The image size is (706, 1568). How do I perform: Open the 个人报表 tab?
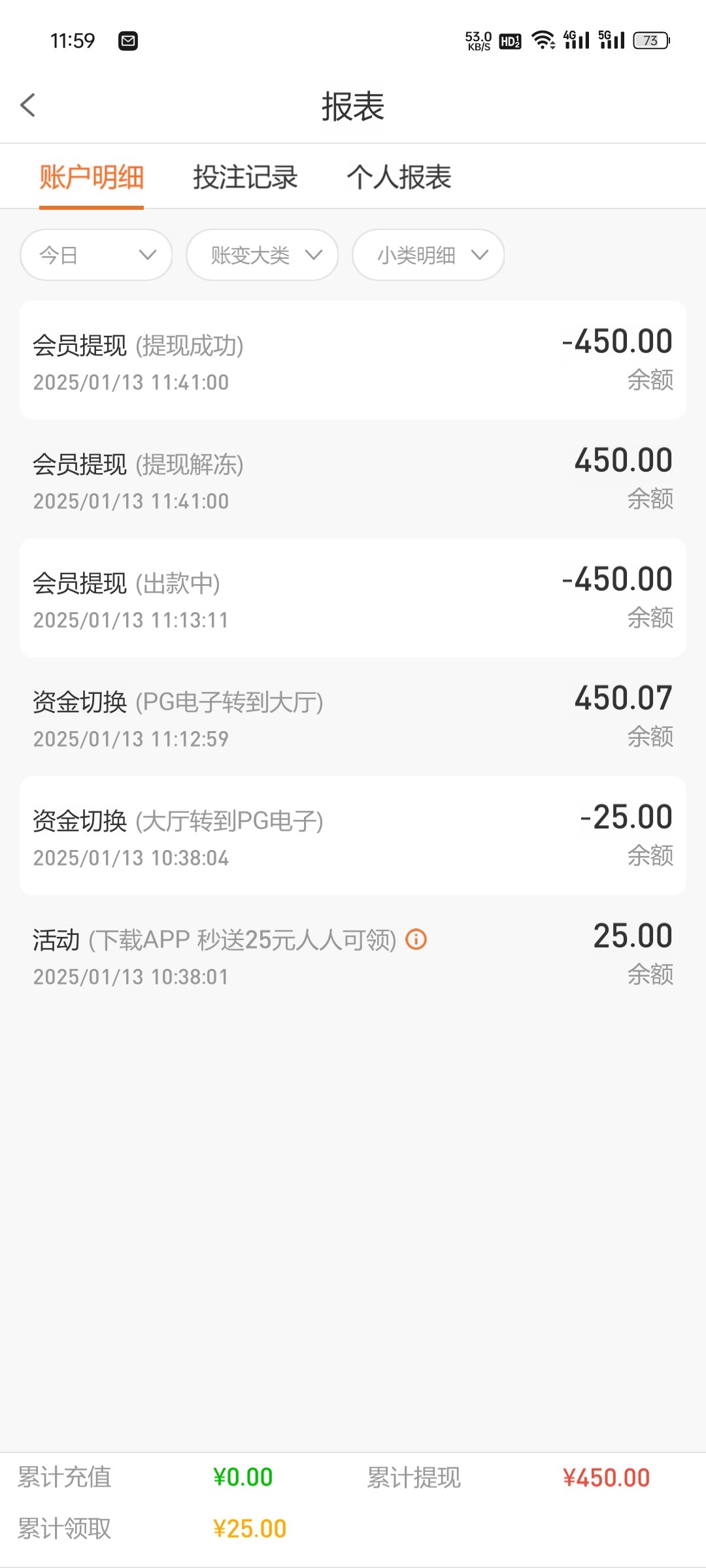(399, 177)
